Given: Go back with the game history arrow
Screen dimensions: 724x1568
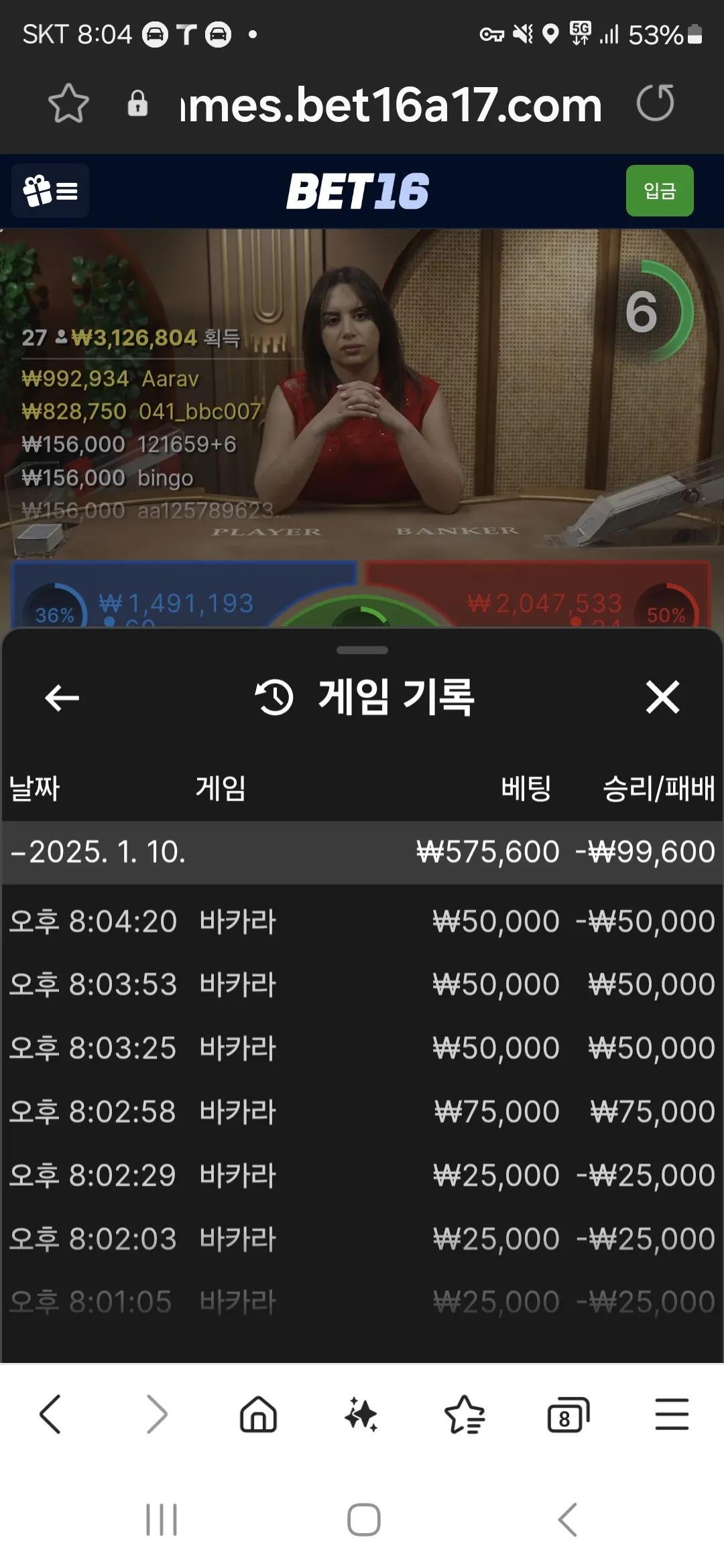Looking at the screenshot, I should coord(62,698).
